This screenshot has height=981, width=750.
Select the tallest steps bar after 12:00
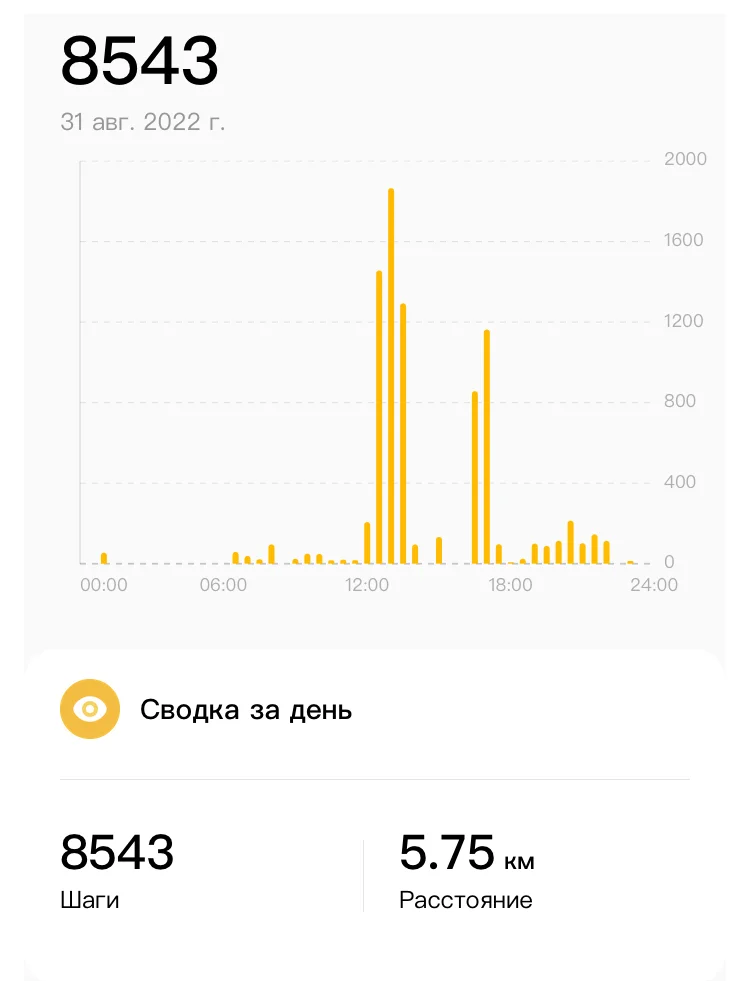(391, 376)
